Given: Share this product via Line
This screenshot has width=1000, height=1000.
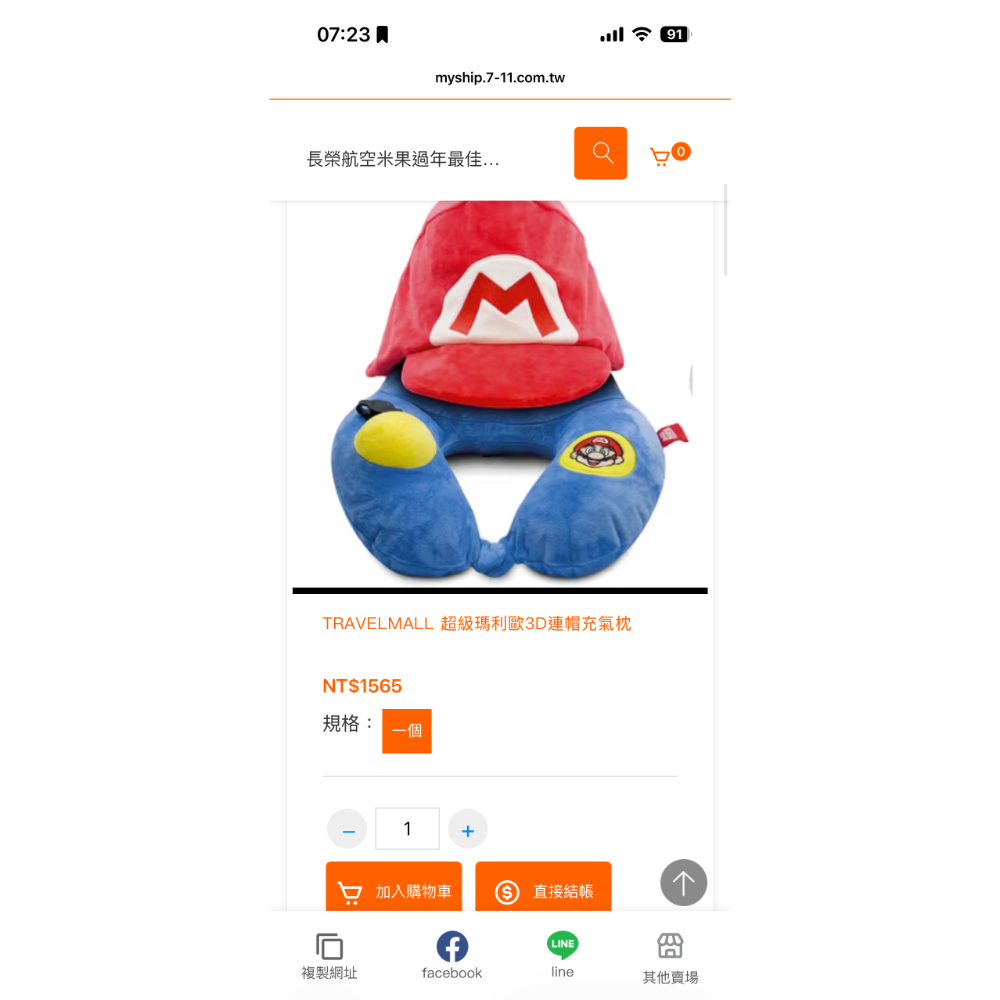Looking at the screenshot, I should click(x=562, y=954).
